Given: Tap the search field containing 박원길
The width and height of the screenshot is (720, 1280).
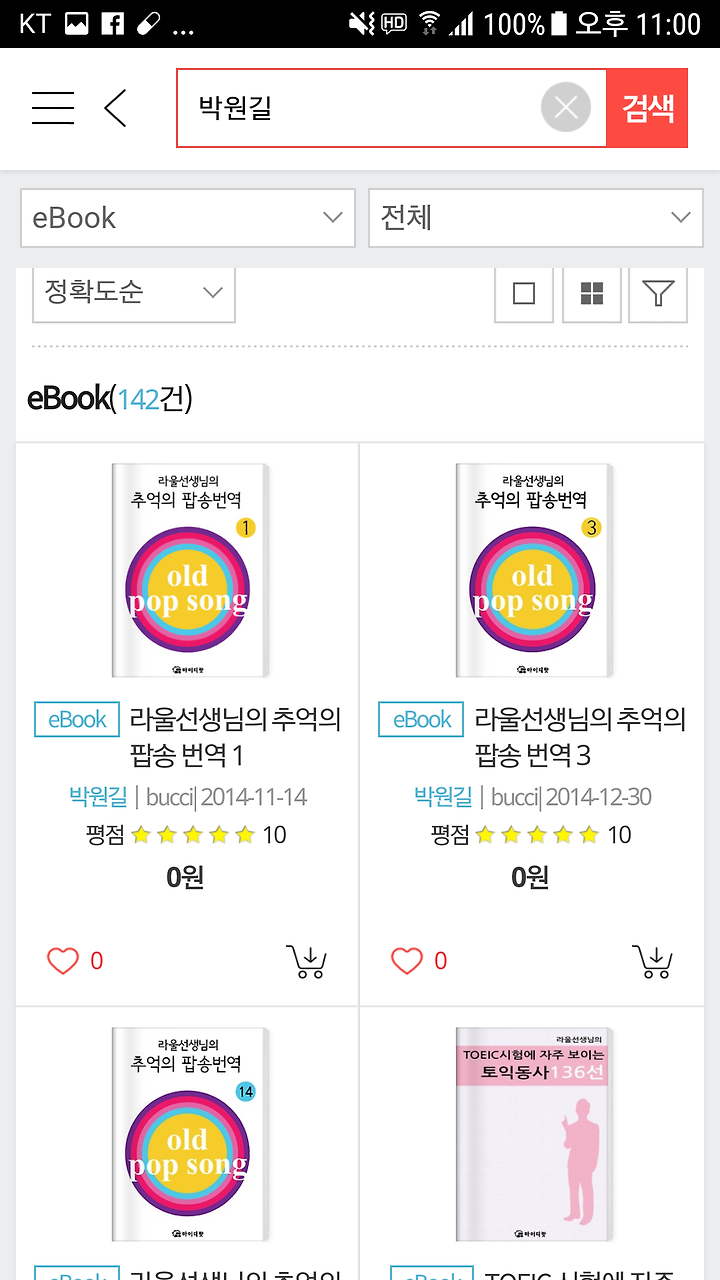Looking at the screenshot, I should (x=360, y=108).
